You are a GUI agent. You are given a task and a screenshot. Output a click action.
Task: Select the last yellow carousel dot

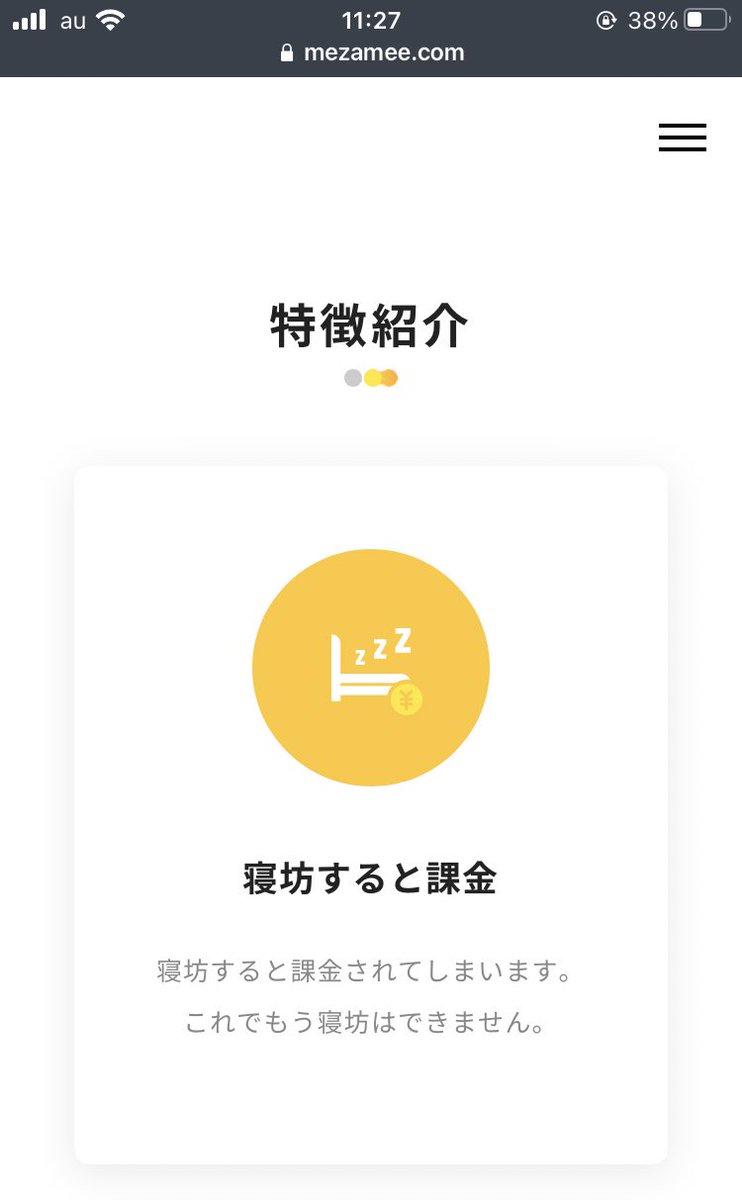coord(387,377)
